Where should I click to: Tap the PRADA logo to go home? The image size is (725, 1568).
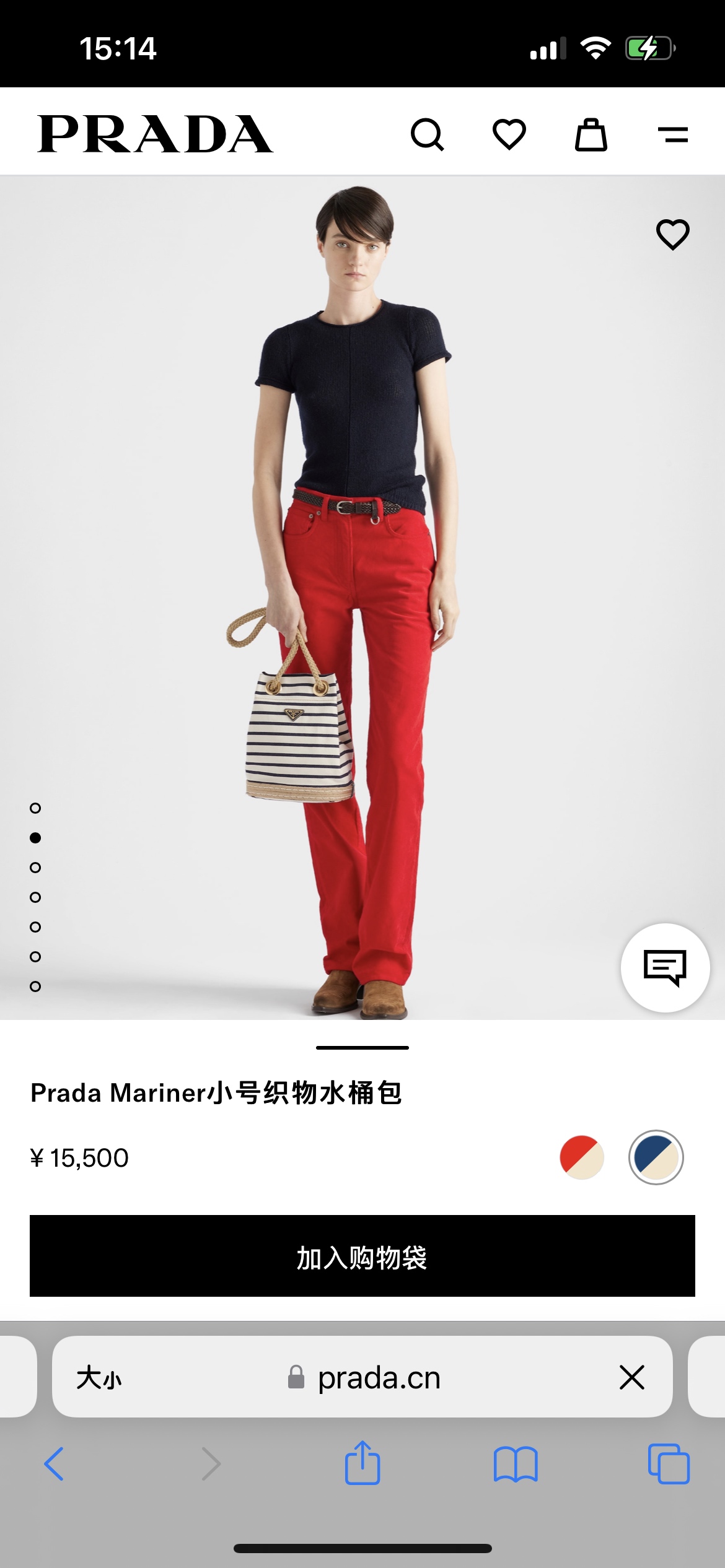[x=155, y=134]
